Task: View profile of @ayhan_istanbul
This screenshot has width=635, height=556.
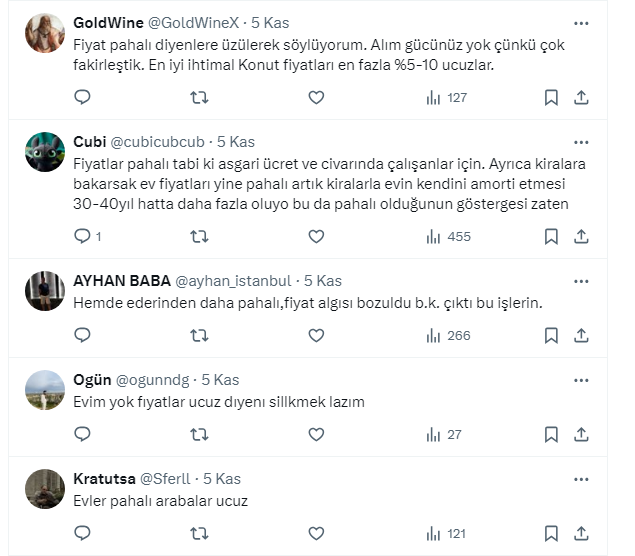Action: [x=233, y=280]
